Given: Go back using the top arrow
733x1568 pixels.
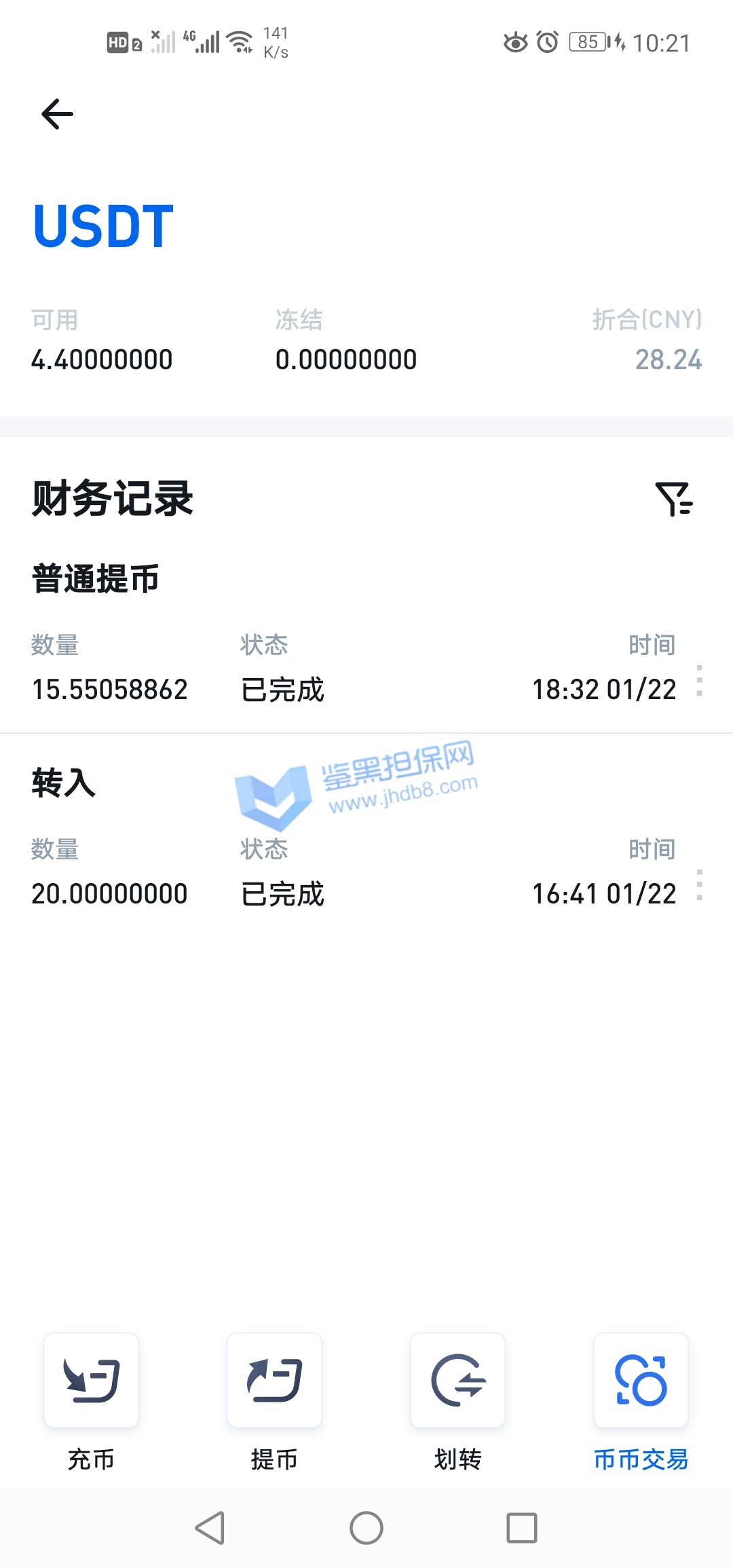Looking at the screenshot, I should point(58,114).
